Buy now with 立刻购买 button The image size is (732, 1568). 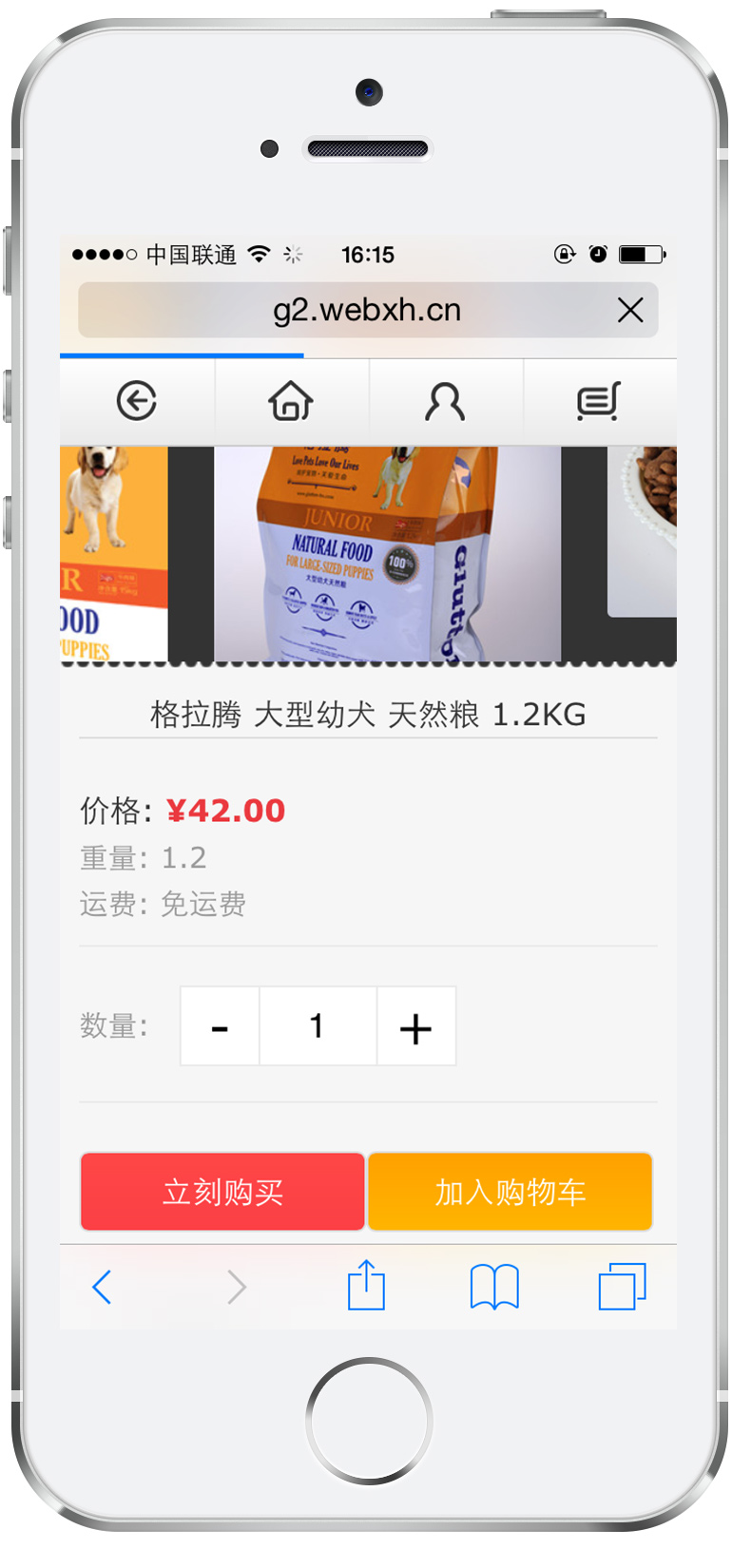[222, 1192]
